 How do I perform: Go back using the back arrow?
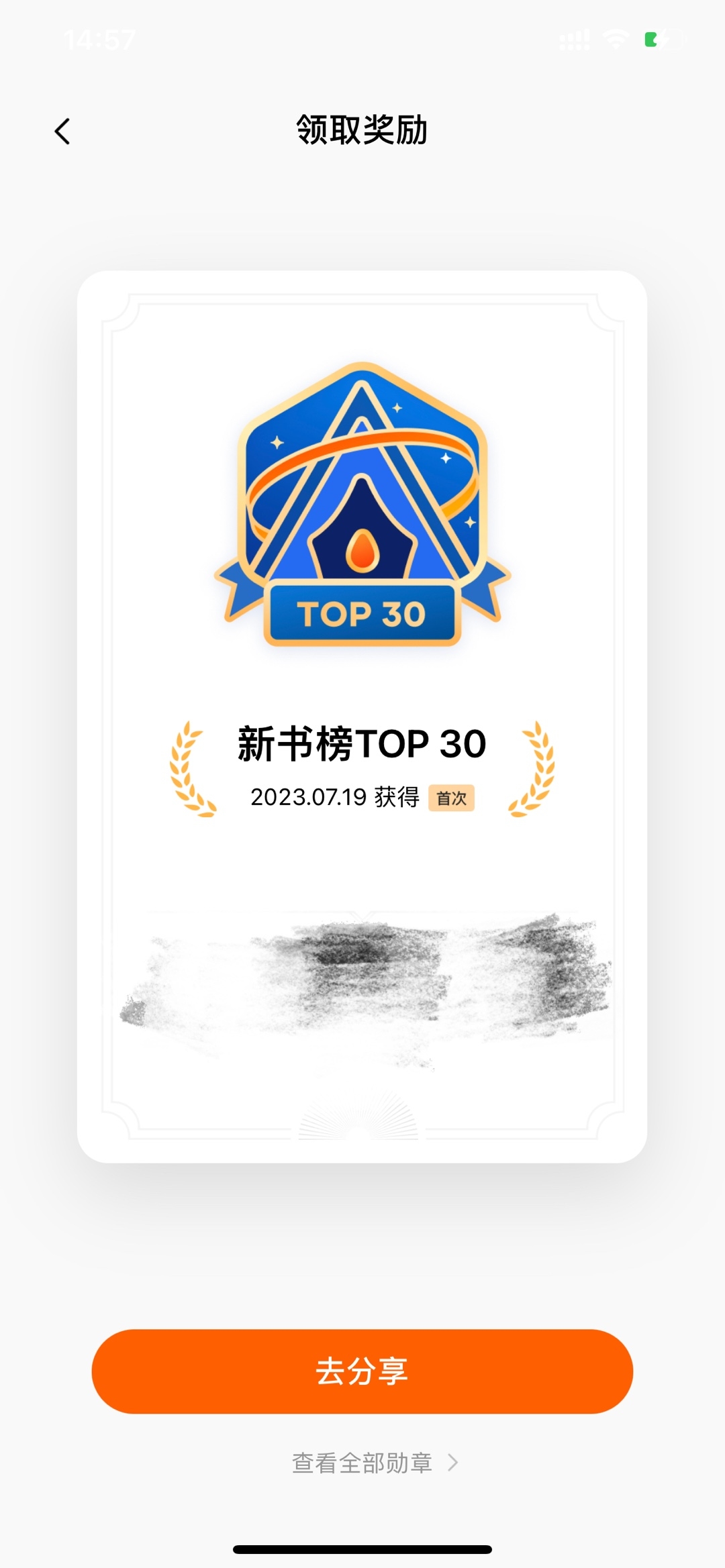pos(62,132)
